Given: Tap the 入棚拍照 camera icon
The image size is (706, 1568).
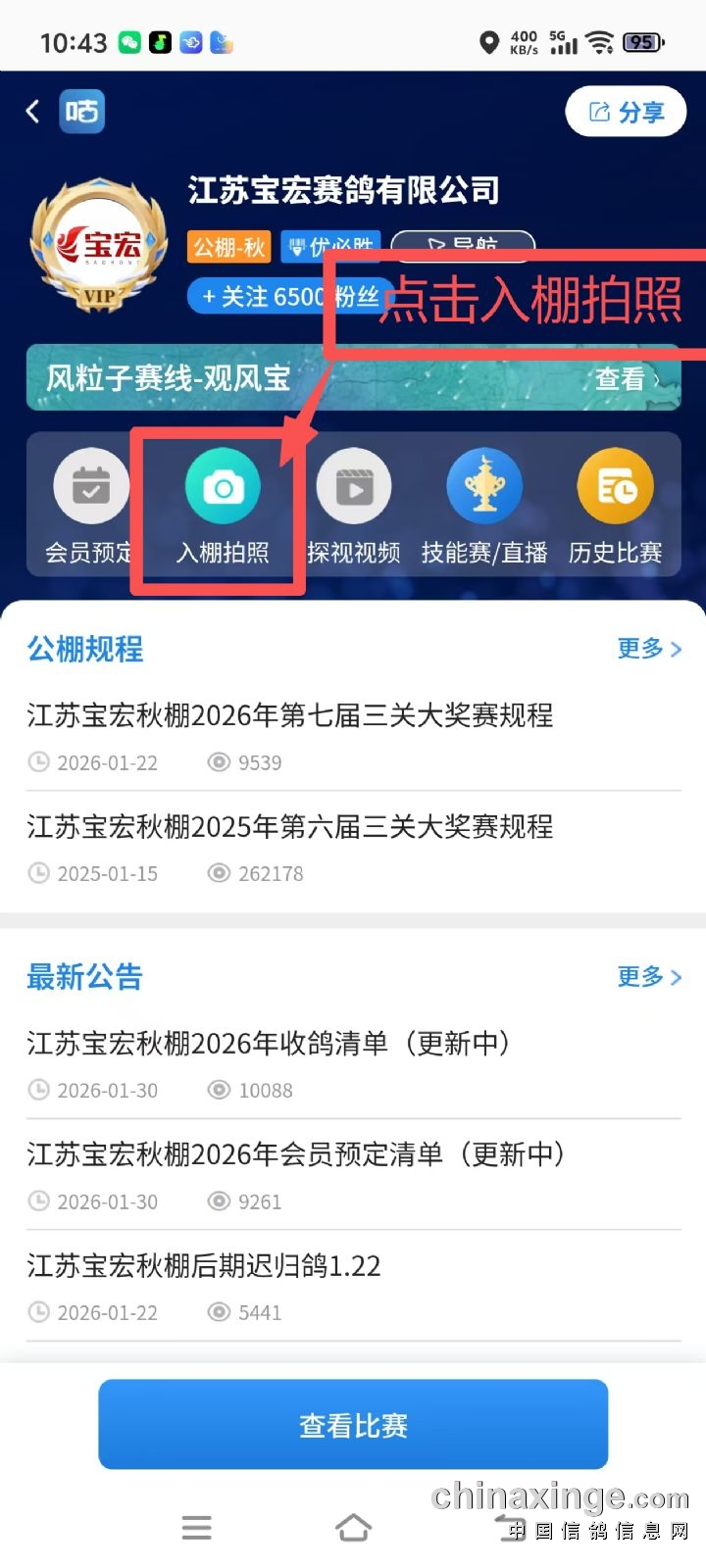Looking at the screenshot, I should pyautogui.click(x=223, y=487).
